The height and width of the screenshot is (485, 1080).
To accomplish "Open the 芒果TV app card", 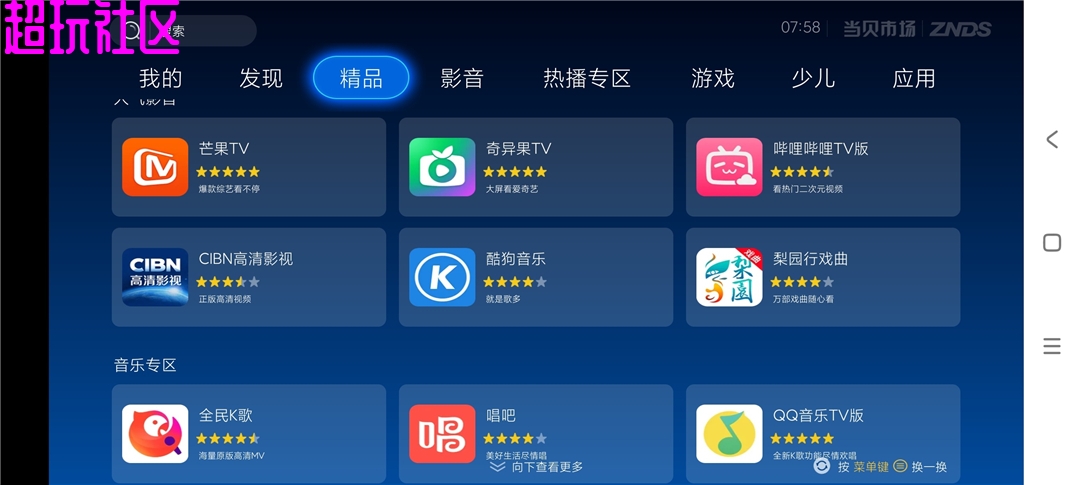I will tap(249, 167).
